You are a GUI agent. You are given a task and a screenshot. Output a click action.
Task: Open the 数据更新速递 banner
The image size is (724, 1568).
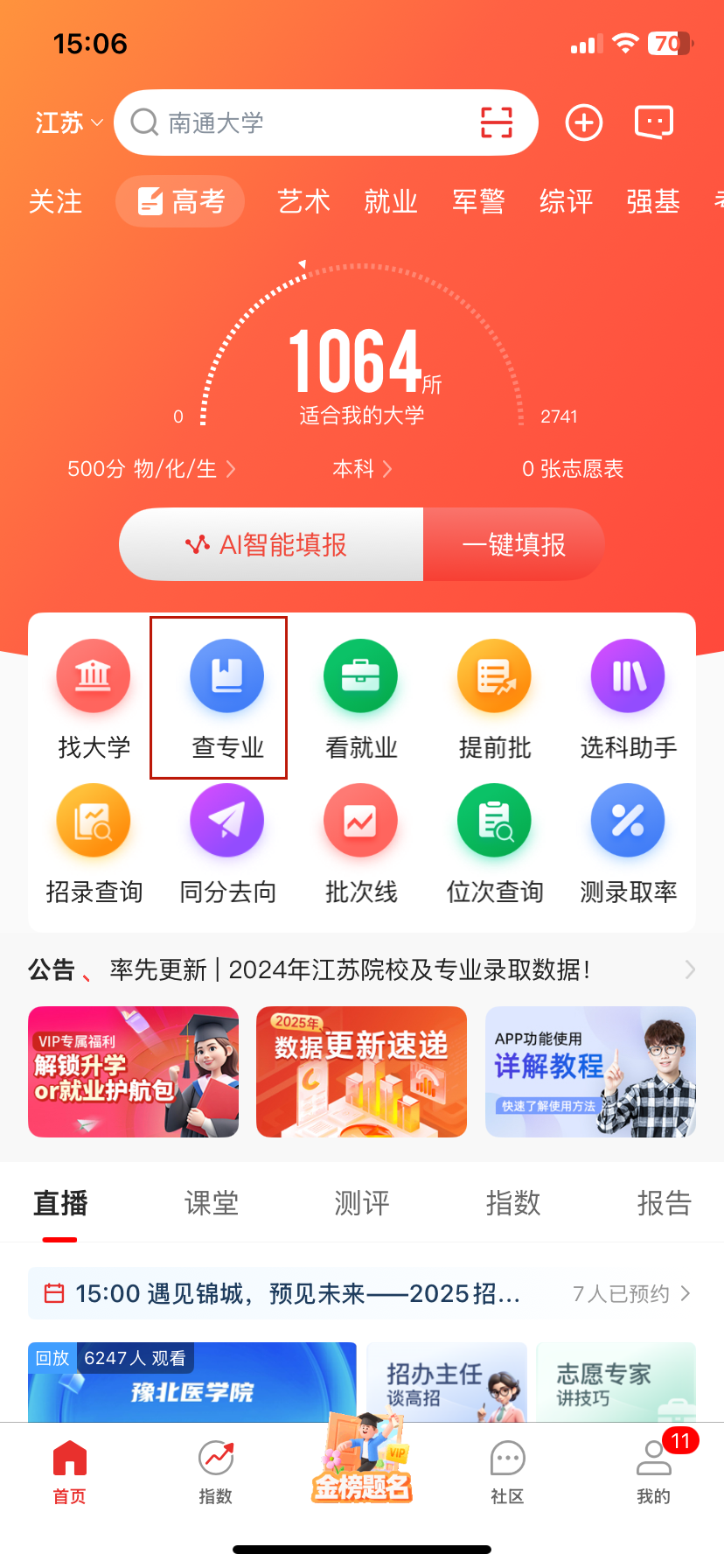pyautogui.click(x=361, y=1072)
